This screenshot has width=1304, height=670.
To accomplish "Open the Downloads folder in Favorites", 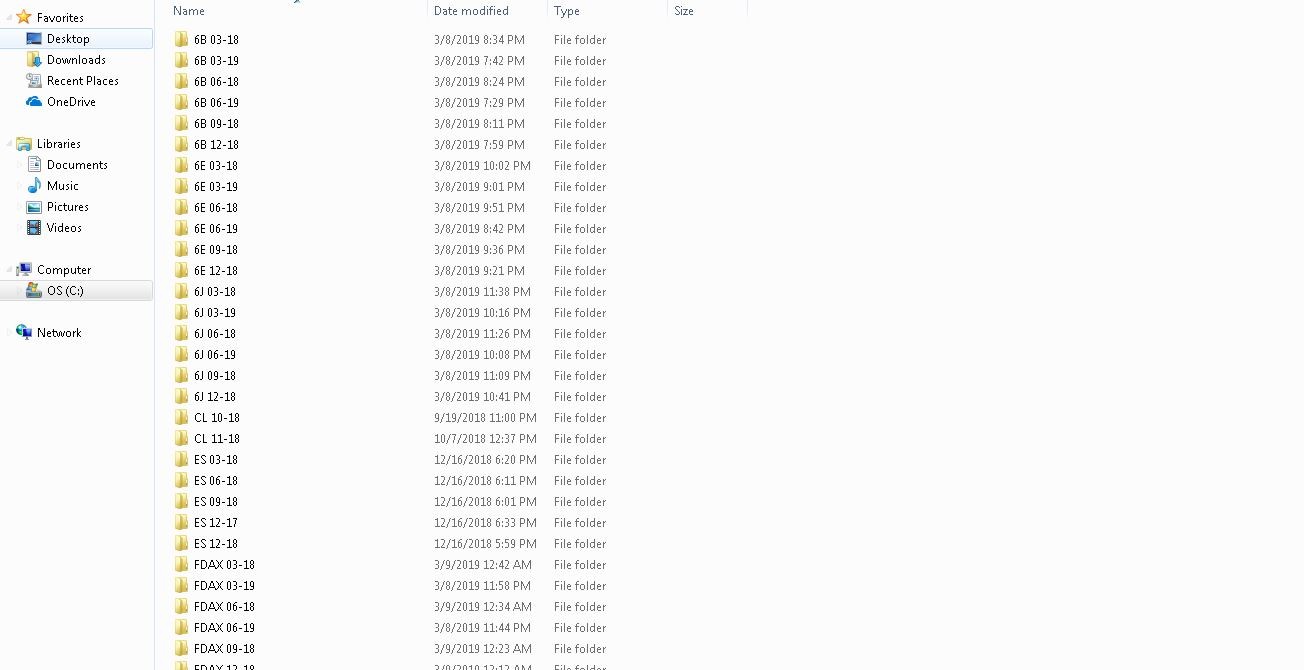I will click(76, 60).
